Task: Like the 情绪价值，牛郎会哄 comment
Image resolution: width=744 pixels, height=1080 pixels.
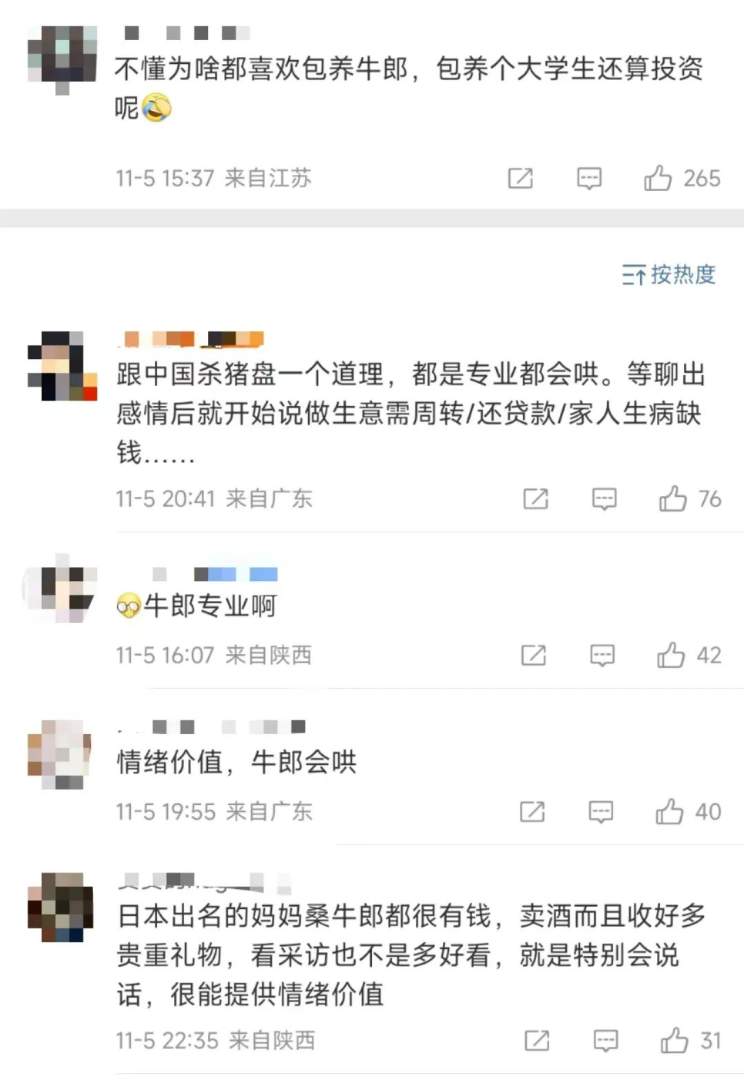Action: [670, 811]
